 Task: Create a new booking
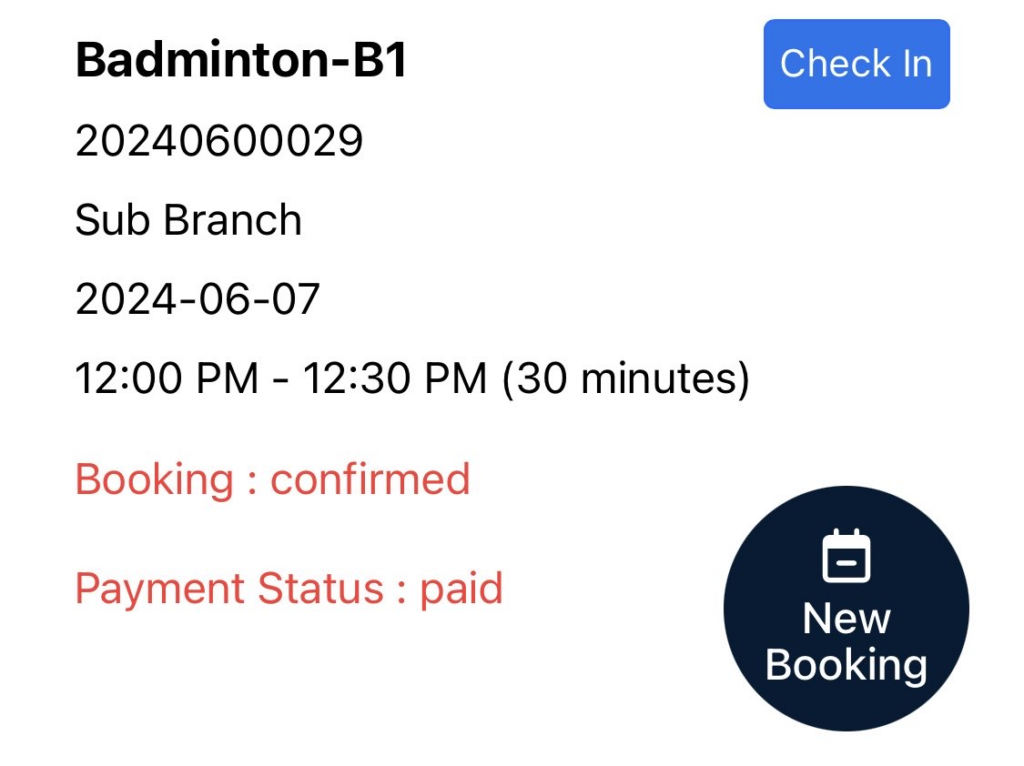pyautogui.click(x=846, y=609)
